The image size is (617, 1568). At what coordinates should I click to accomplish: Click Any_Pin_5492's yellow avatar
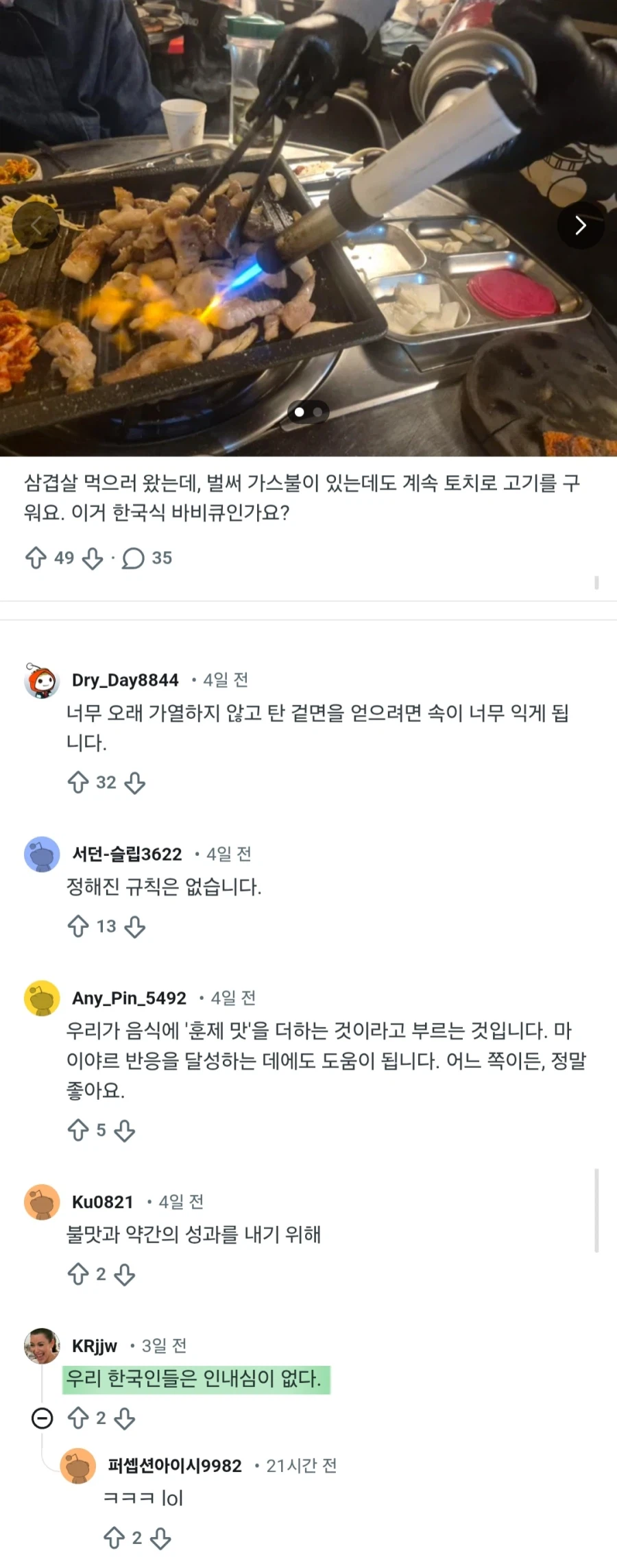pyautogui.click(x=42, y=999)
